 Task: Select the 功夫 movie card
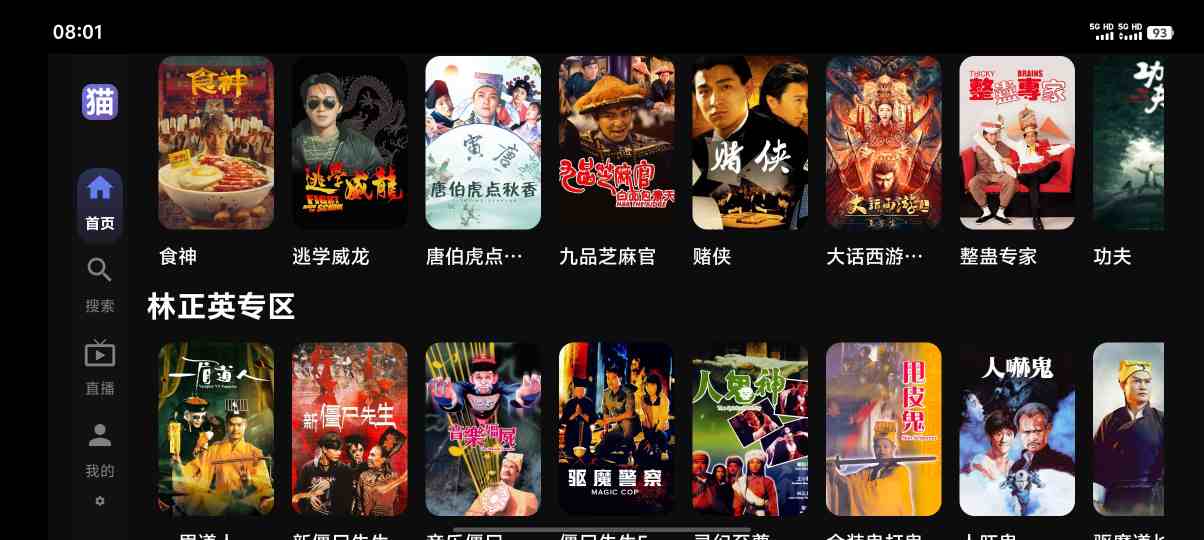[x=1128, y=143]
